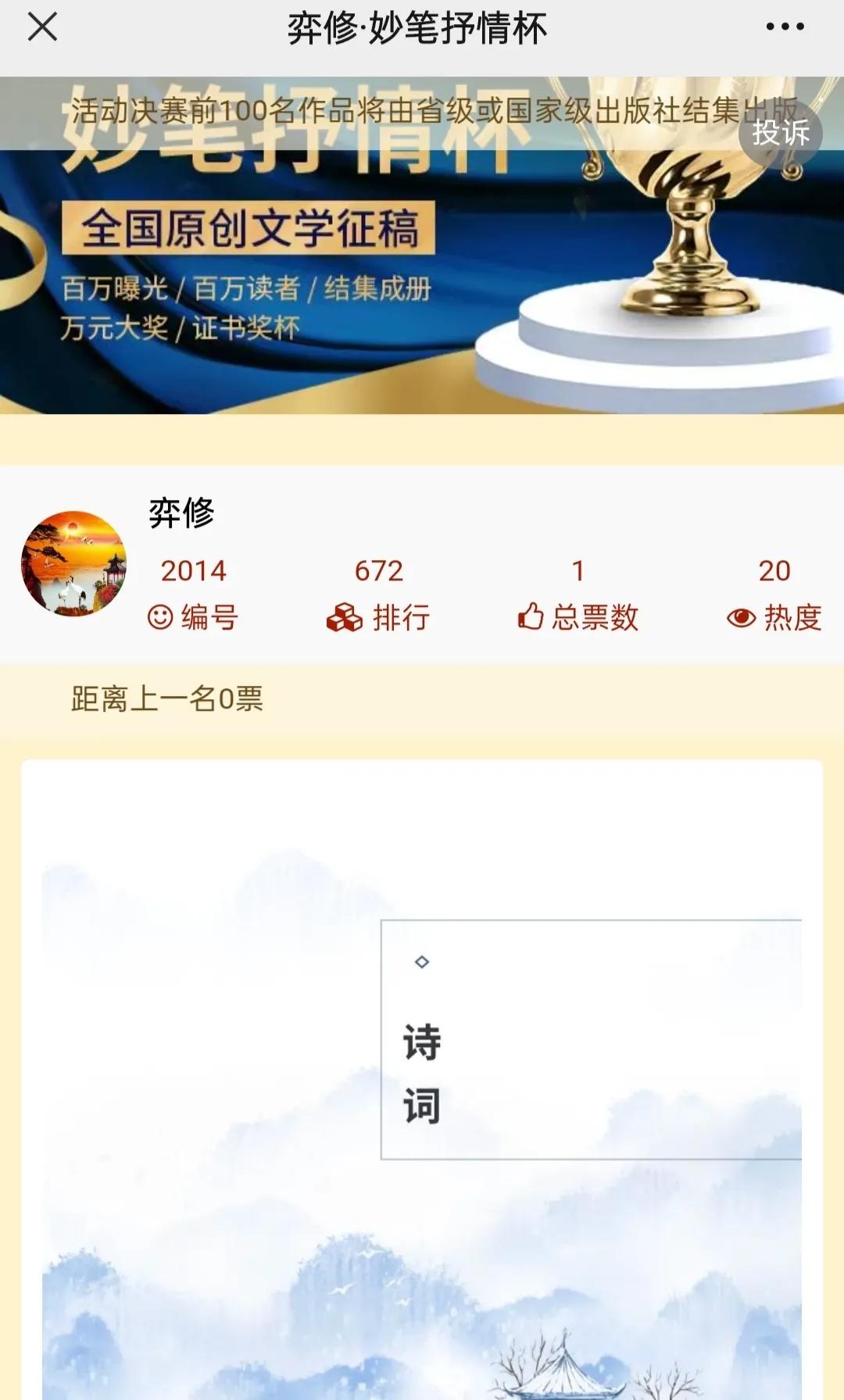Image resolution: width=844 pixels, height=1400 pixels.
Task: Tap the 投诉 complaint button
Action: [780, 133]
